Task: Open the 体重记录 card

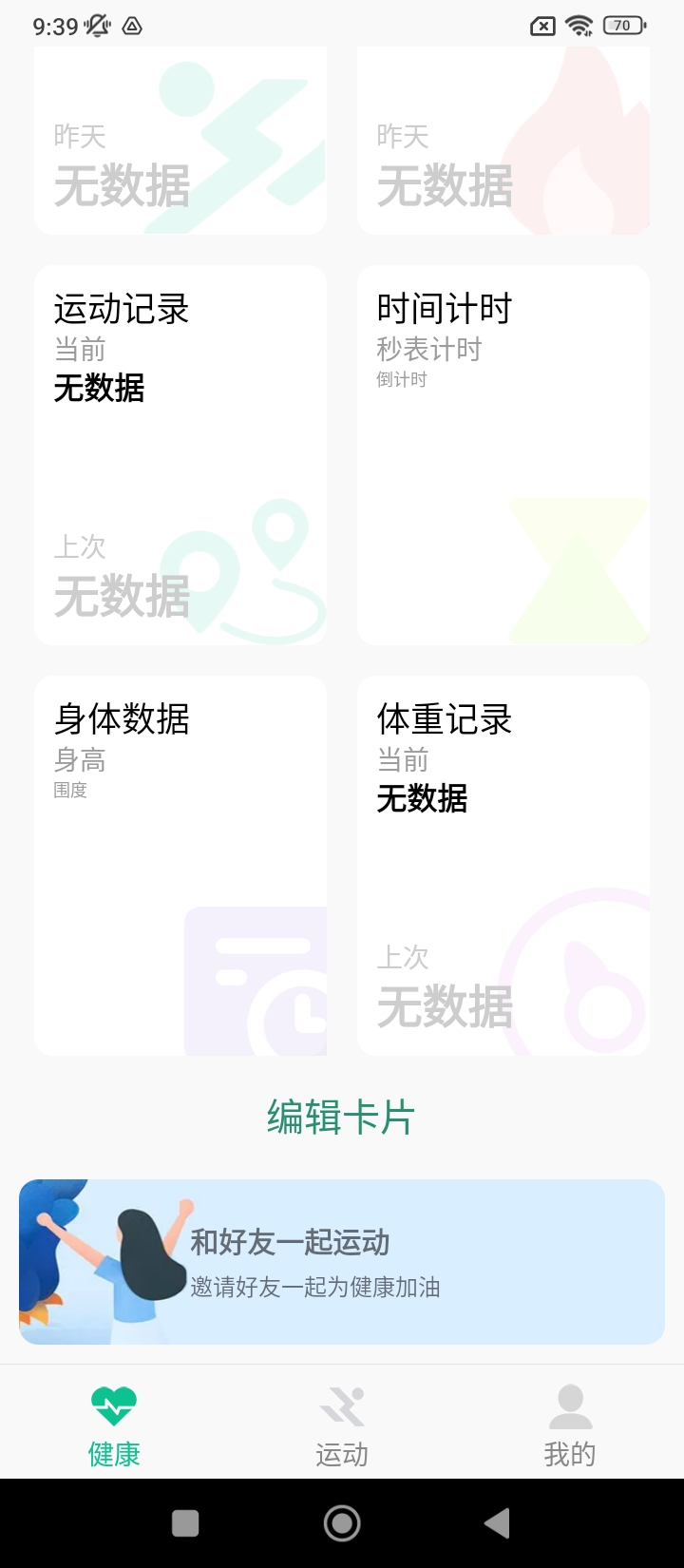Action: 503,865
